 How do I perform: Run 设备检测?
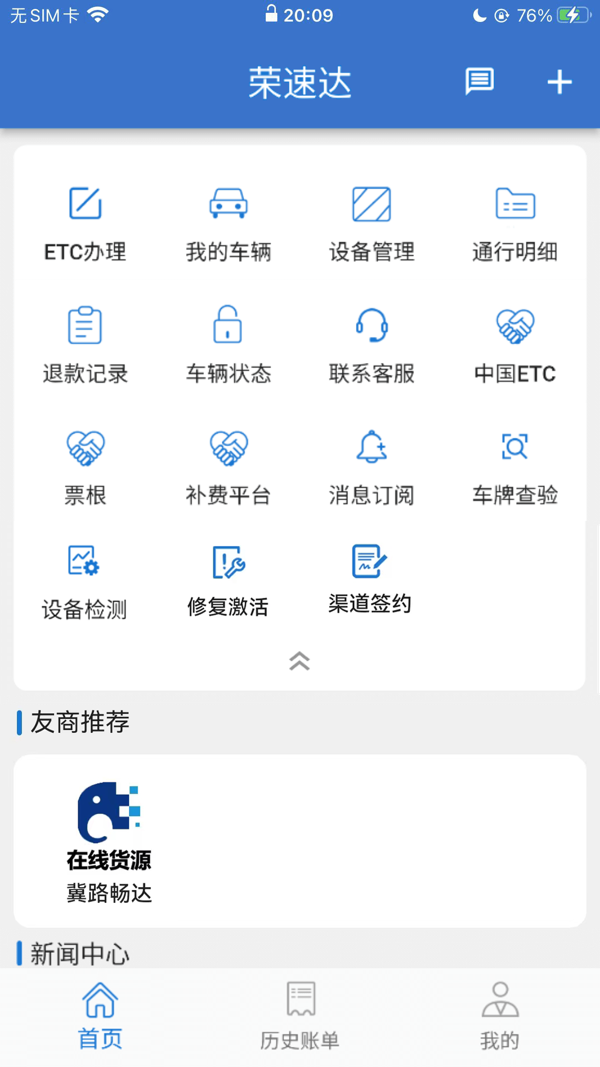click(x=85, y=580)
